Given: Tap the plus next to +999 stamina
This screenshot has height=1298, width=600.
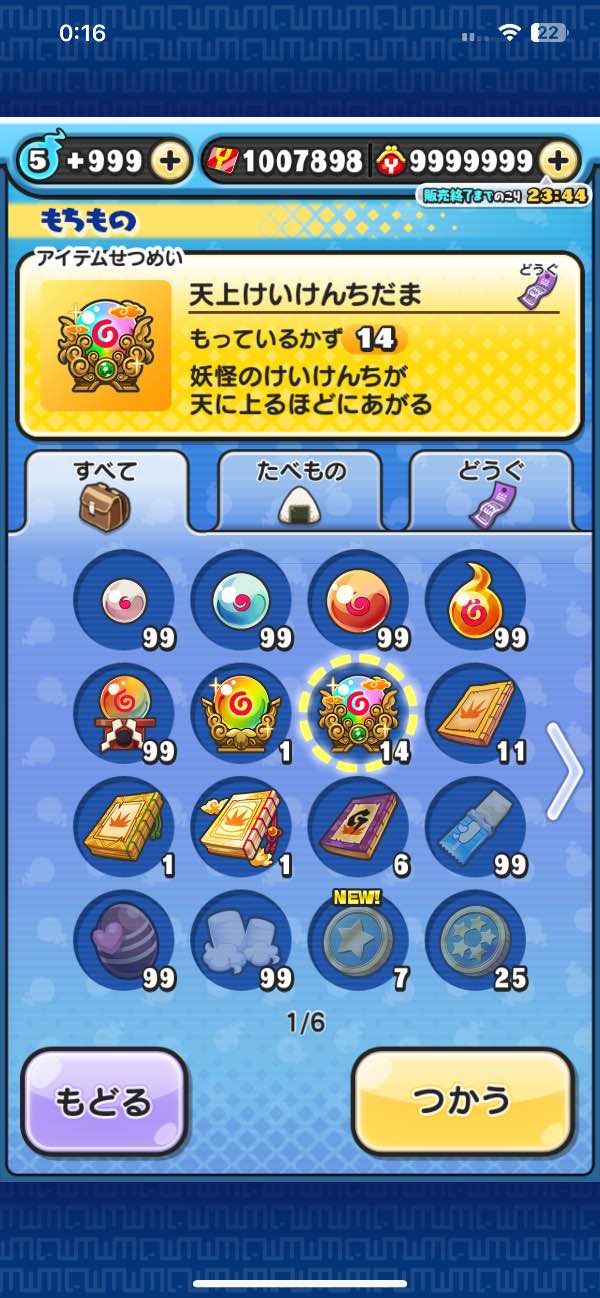Looking at the screenshot, I should 171,160.
